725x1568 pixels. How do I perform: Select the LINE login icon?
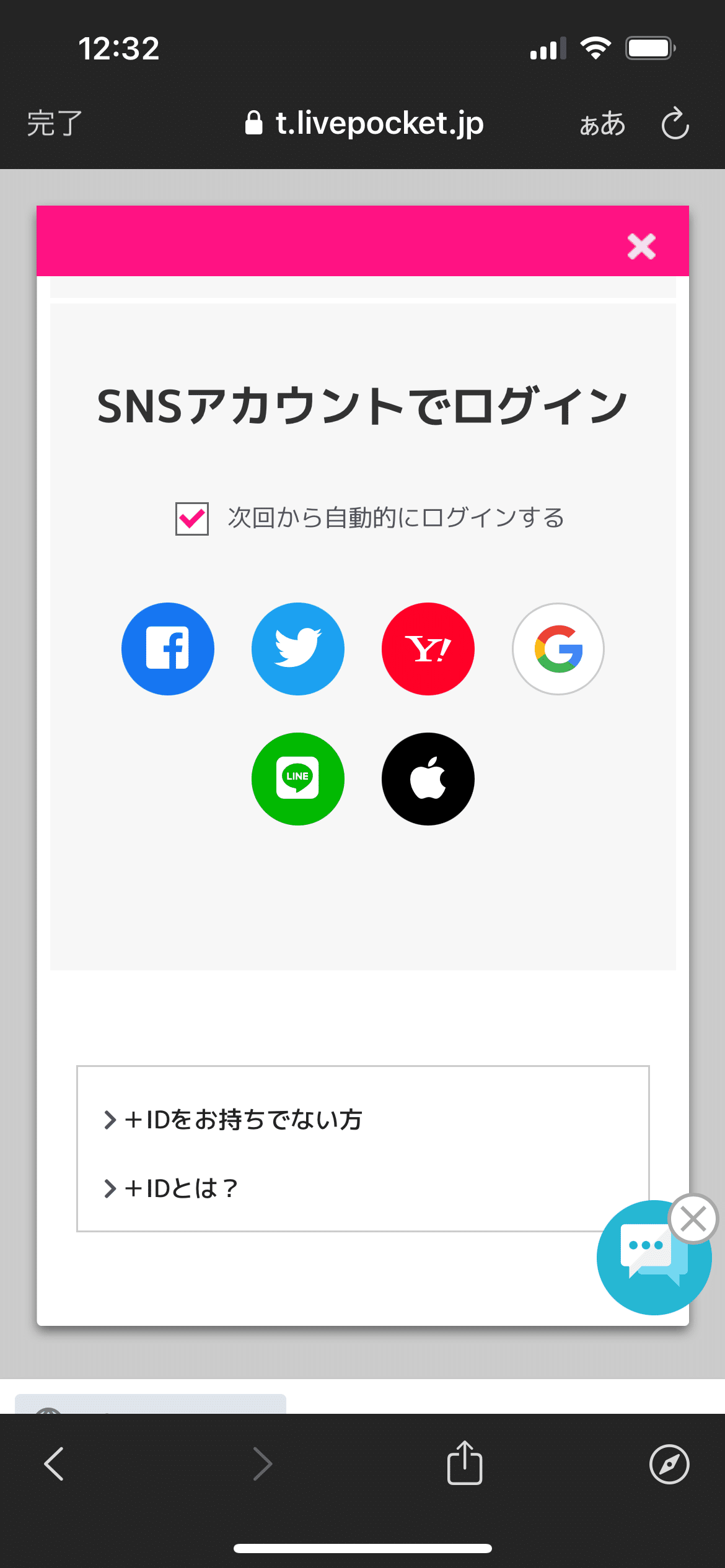tap(297, 779)
